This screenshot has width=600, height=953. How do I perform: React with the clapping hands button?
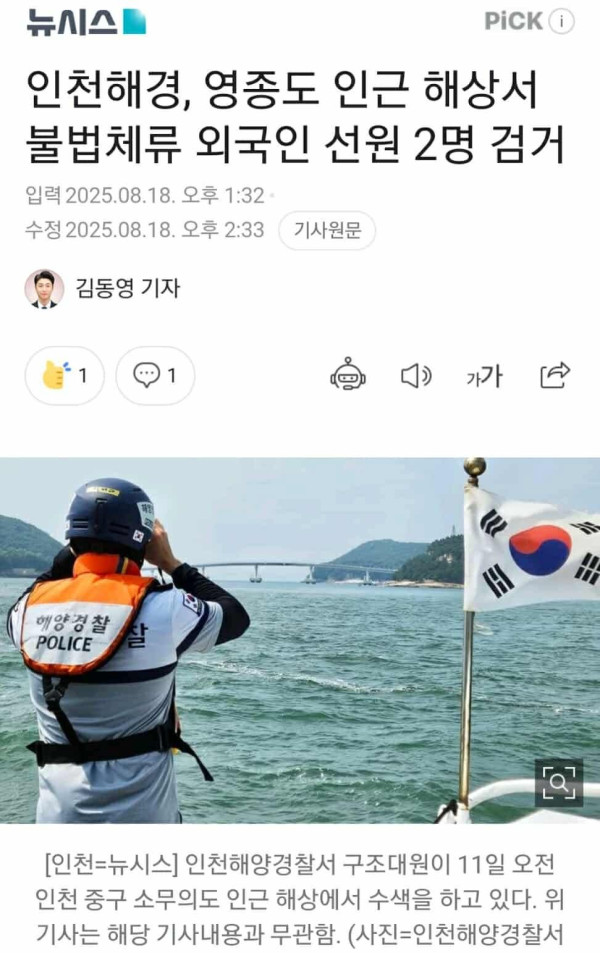pyautogui.click(x=64, y=376)
